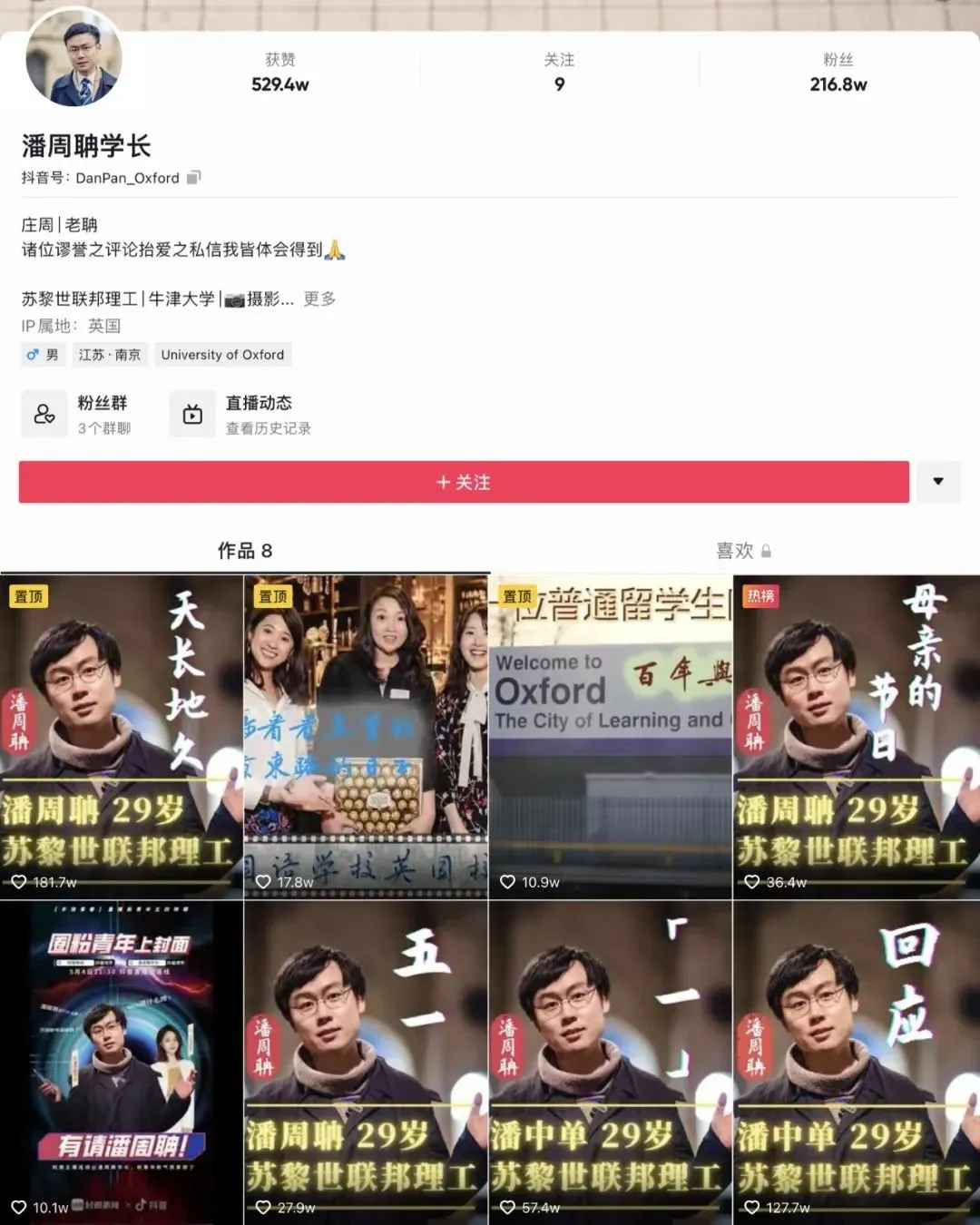Tap the University of Oxford tag

(222, 355)
